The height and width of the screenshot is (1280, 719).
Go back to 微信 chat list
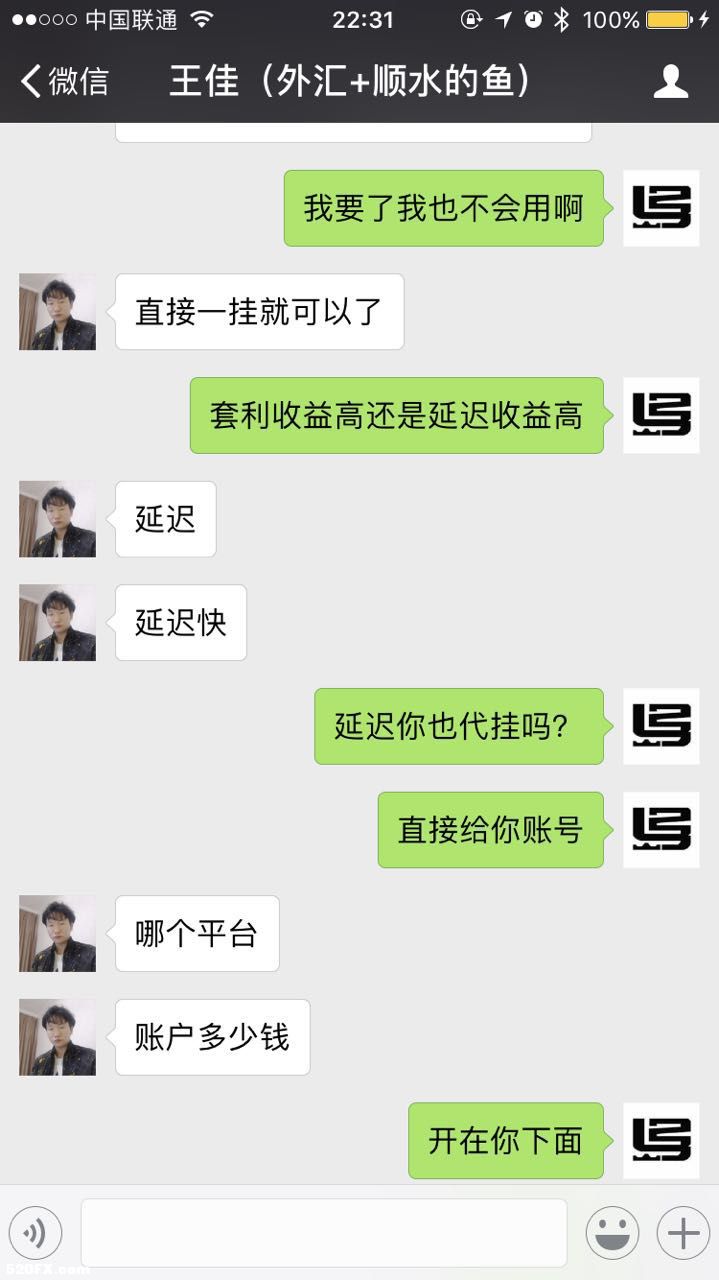click(65, 81)
